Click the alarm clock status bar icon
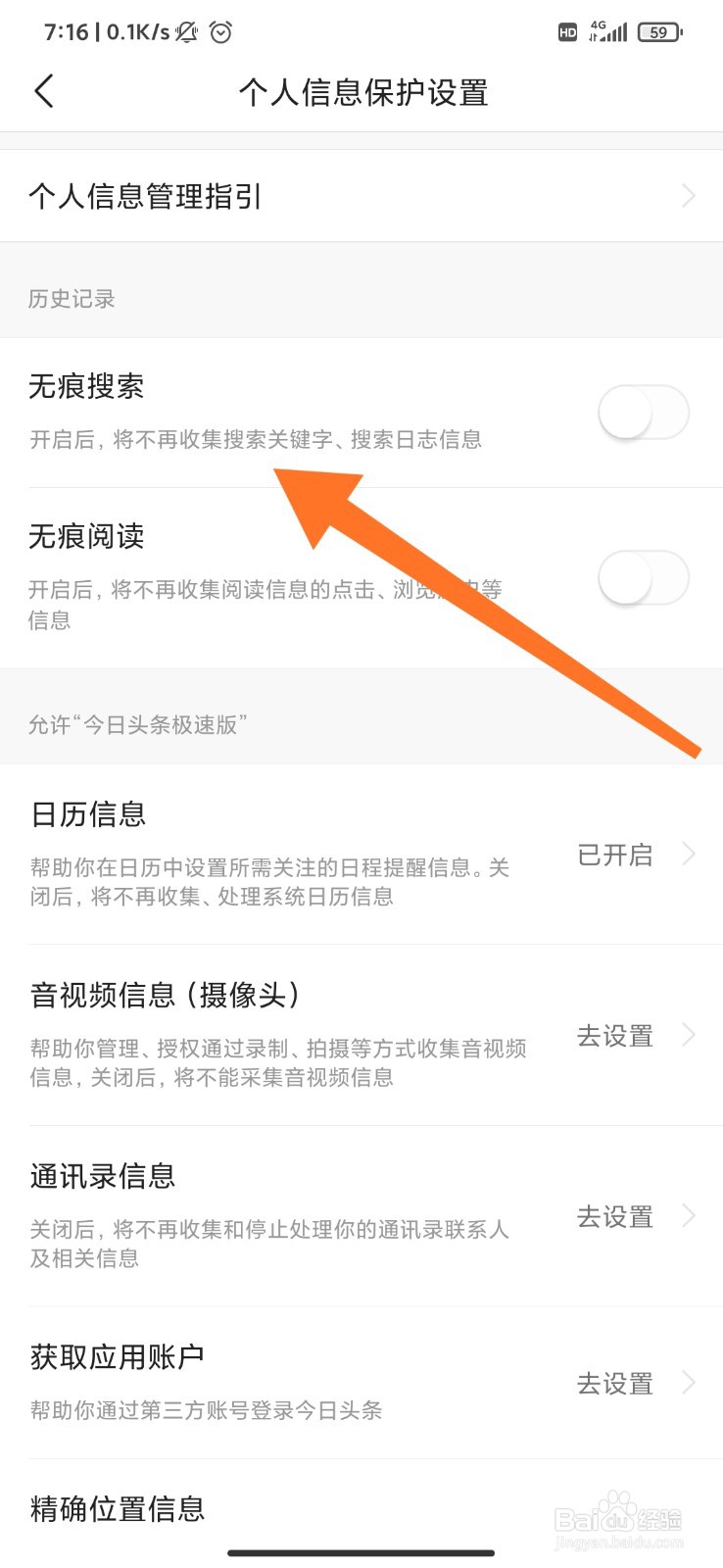723x1568 pixels. coord(221,32)
